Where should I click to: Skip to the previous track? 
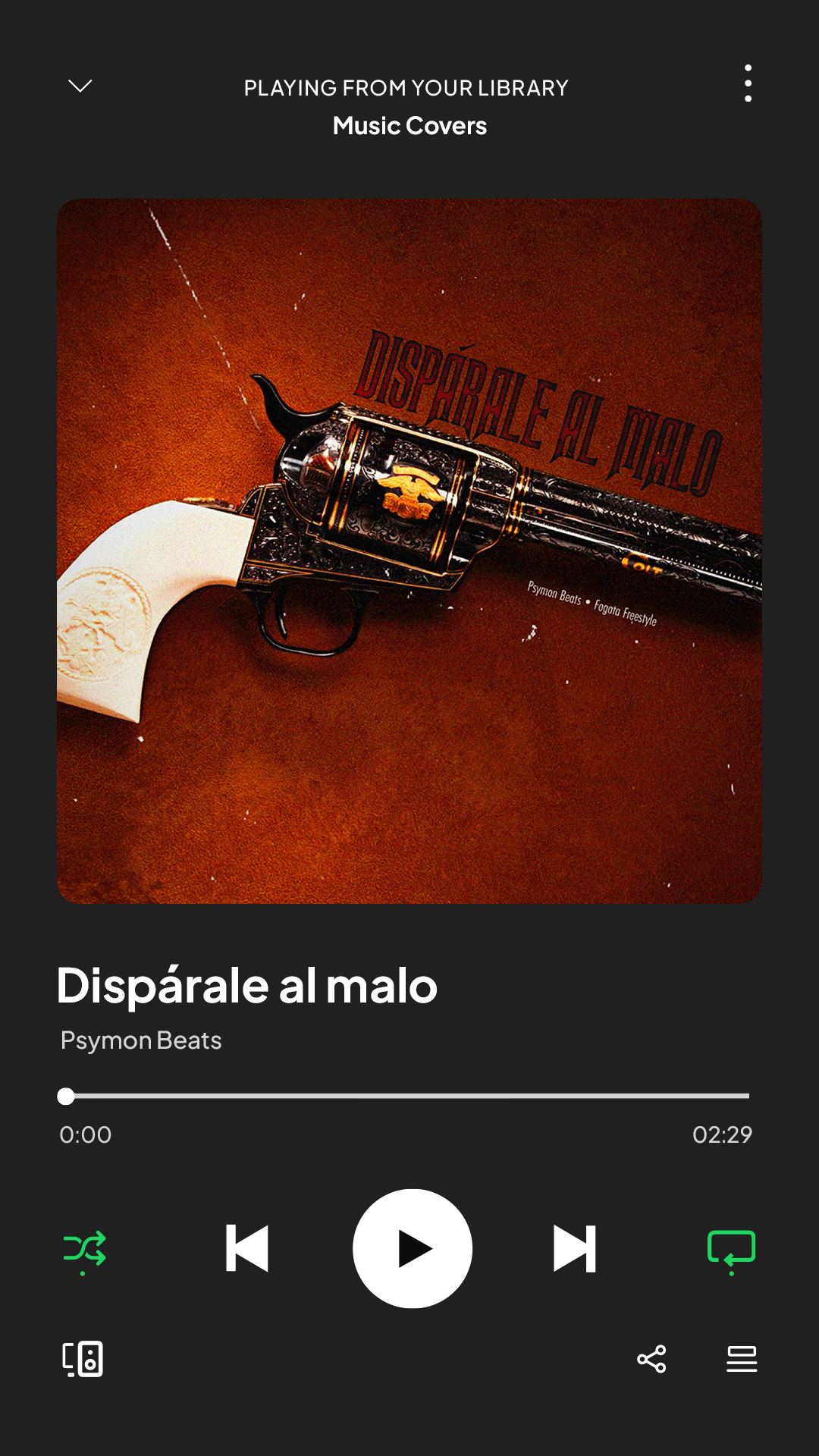(247, 1248)
